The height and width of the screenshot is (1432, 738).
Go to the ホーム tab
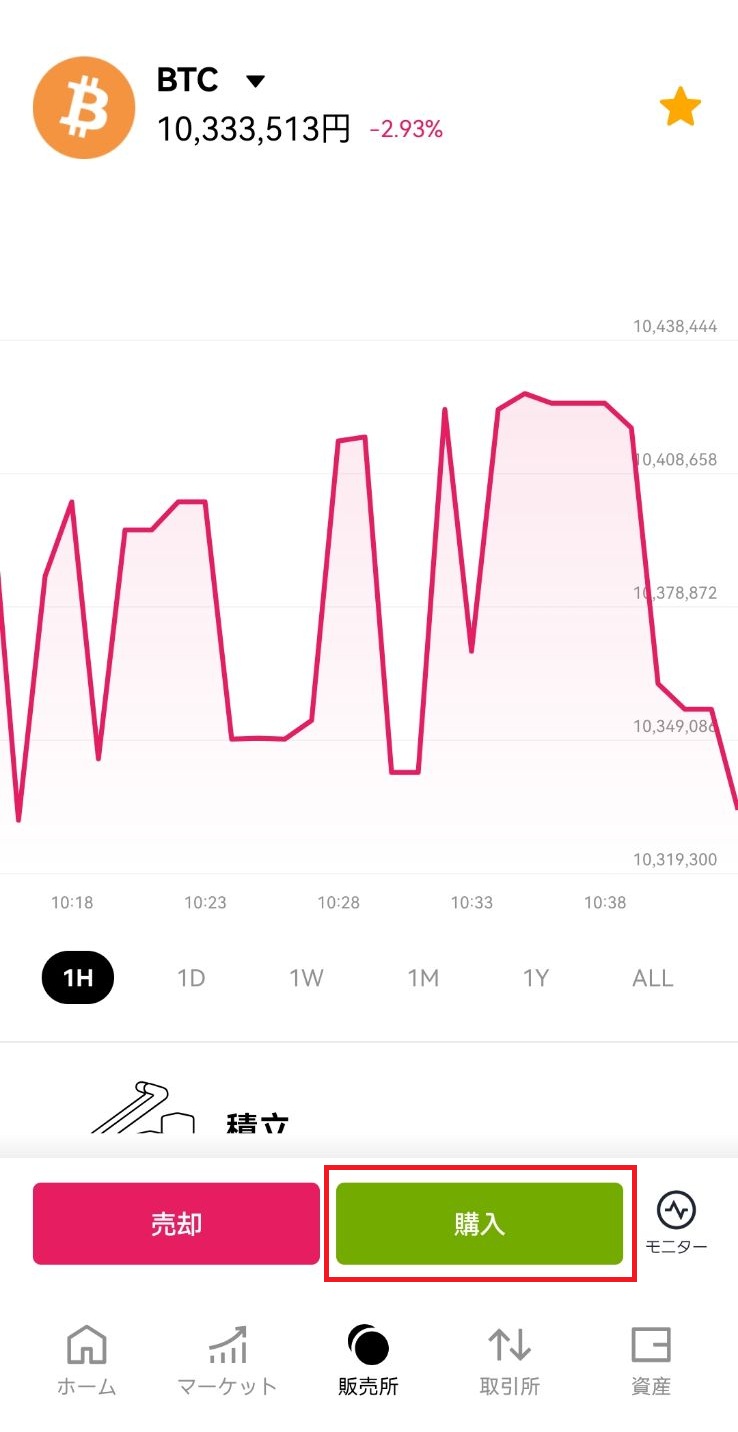click(x=86, y=1360)
